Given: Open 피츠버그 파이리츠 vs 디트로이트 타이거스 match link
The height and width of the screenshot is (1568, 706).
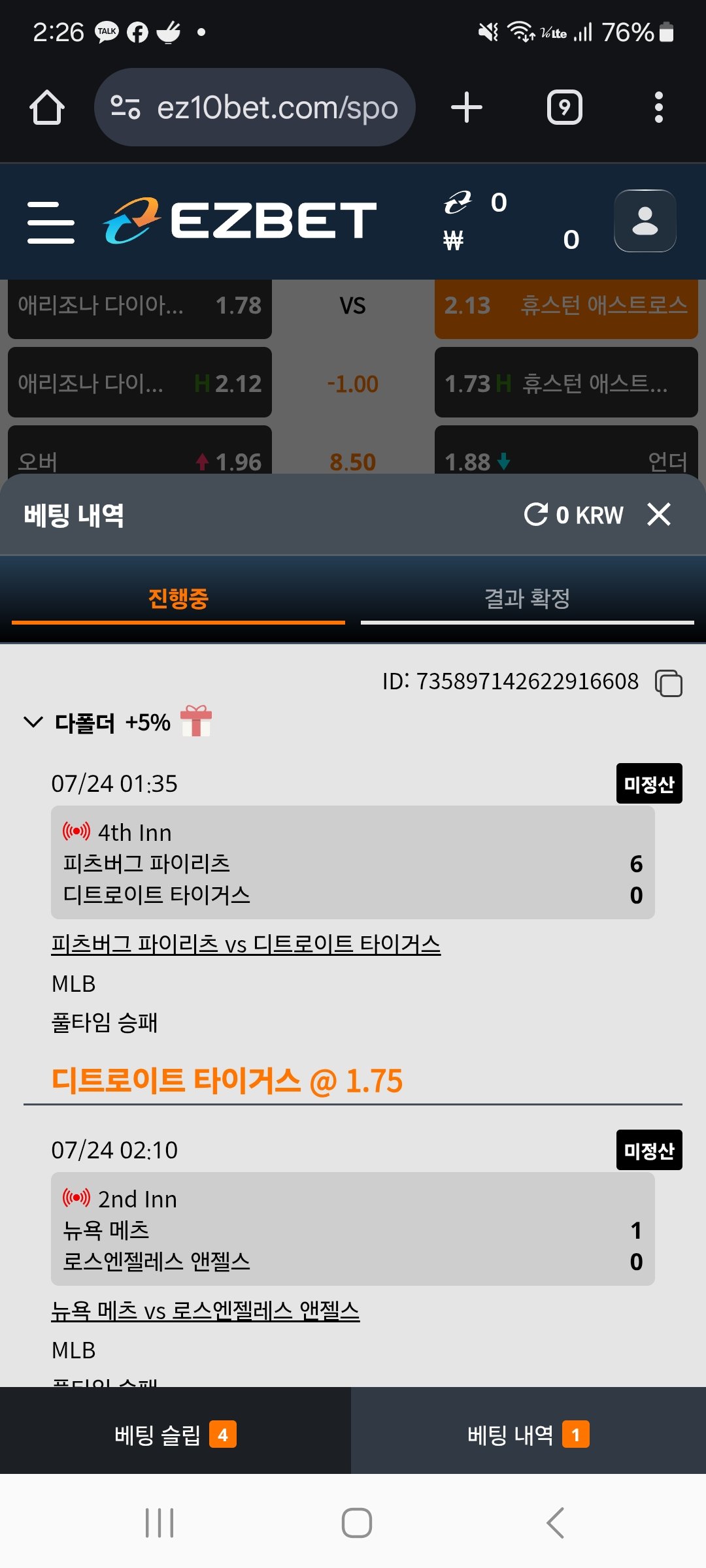Looking at the screenshot, I should [246, 944].
